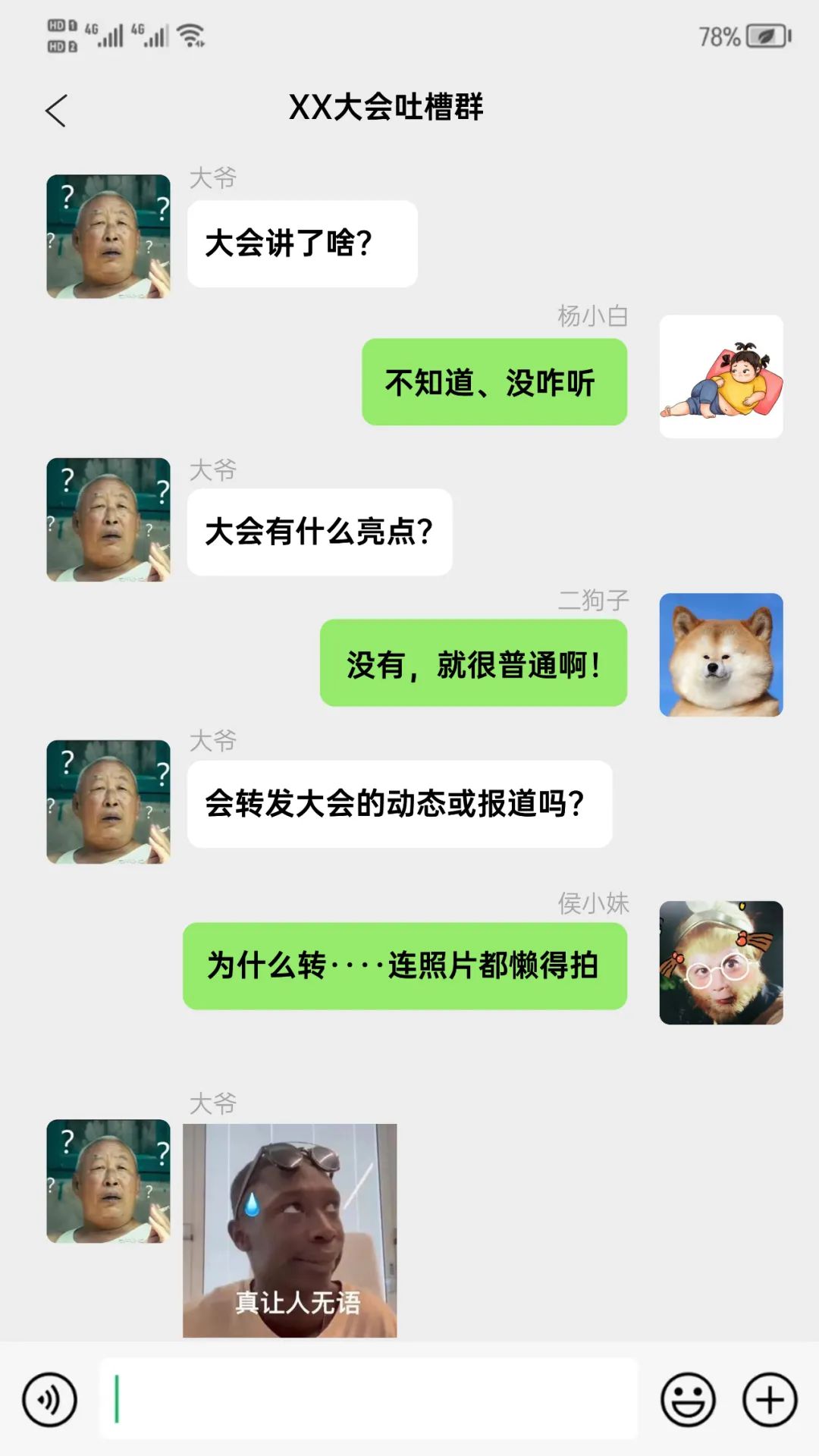Open the plus attachment menu

coord(770,1400)
